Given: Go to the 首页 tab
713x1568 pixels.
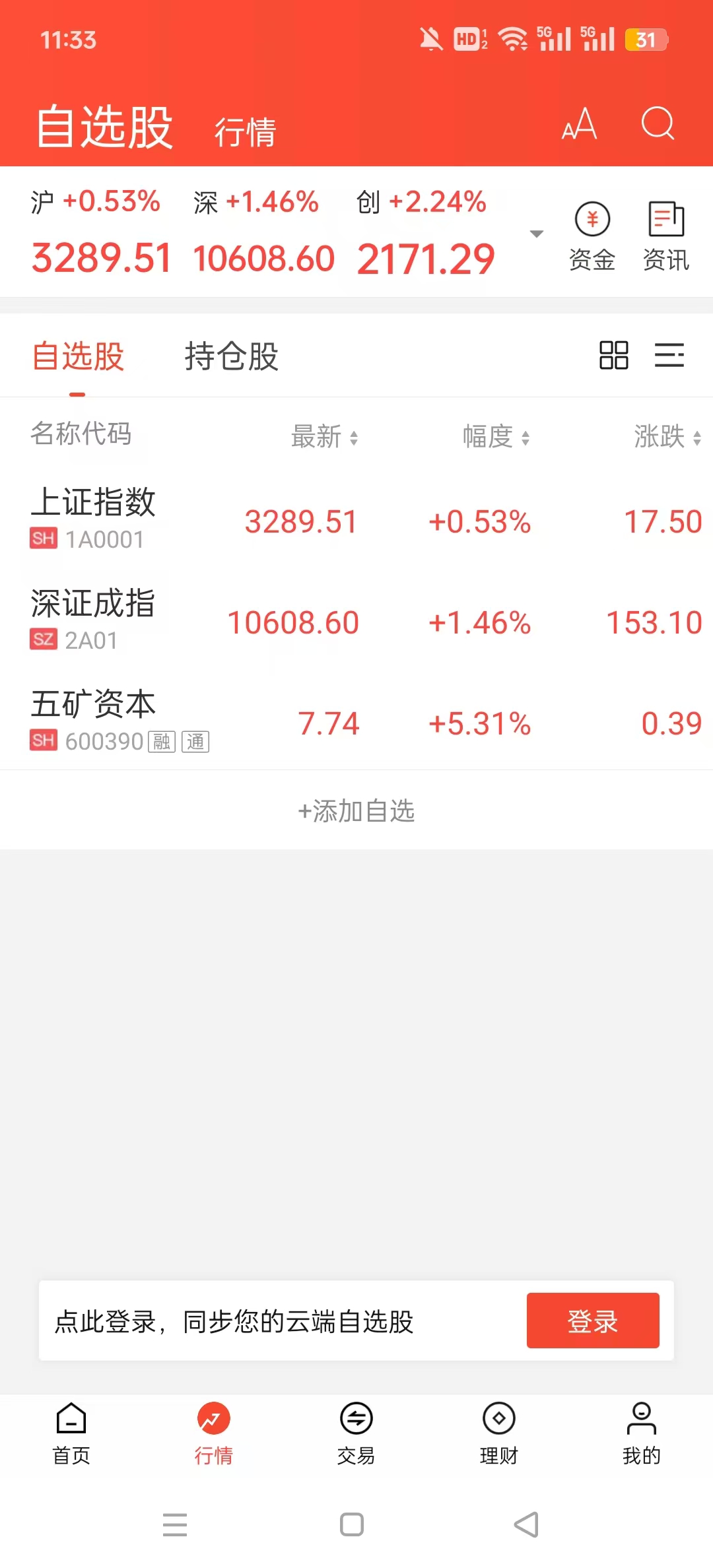Looking at the screenshot, I should [71, 1431].
